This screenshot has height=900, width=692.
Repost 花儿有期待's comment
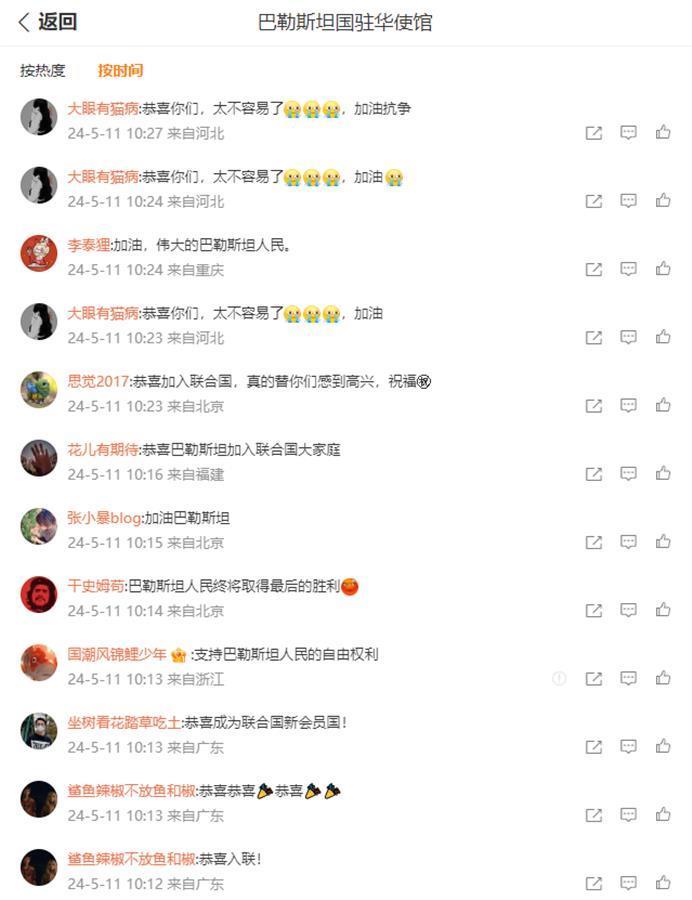(x=594, y=474)
